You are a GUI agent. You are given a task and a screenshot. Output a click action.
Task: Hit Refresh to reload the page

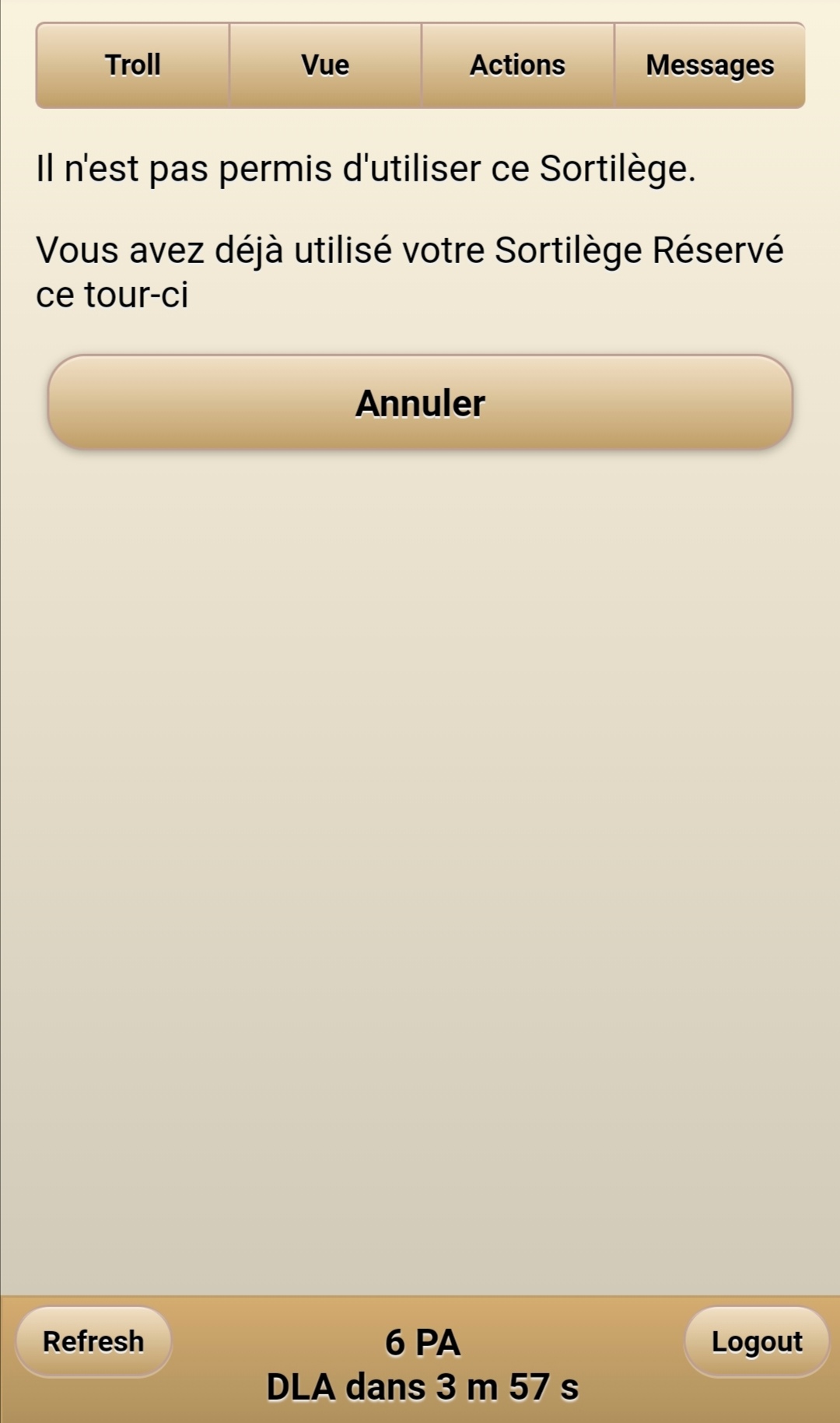[93, 1341]
